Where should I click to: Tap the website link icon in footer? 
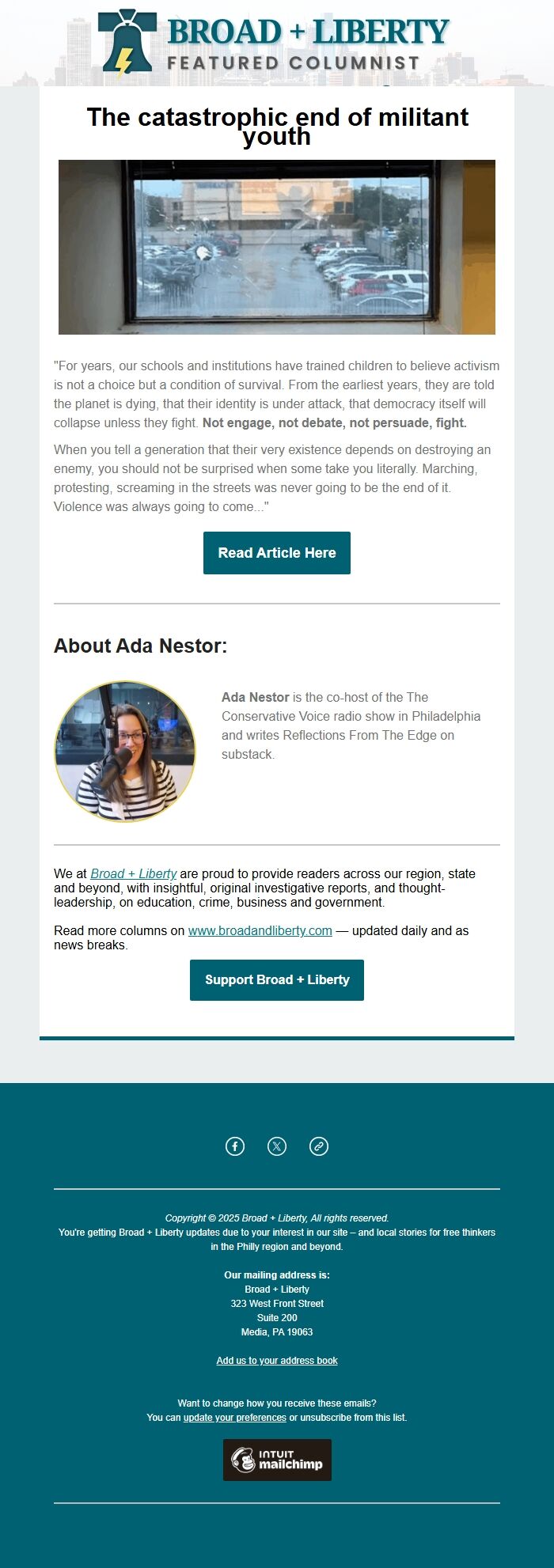coord(319,1146)
